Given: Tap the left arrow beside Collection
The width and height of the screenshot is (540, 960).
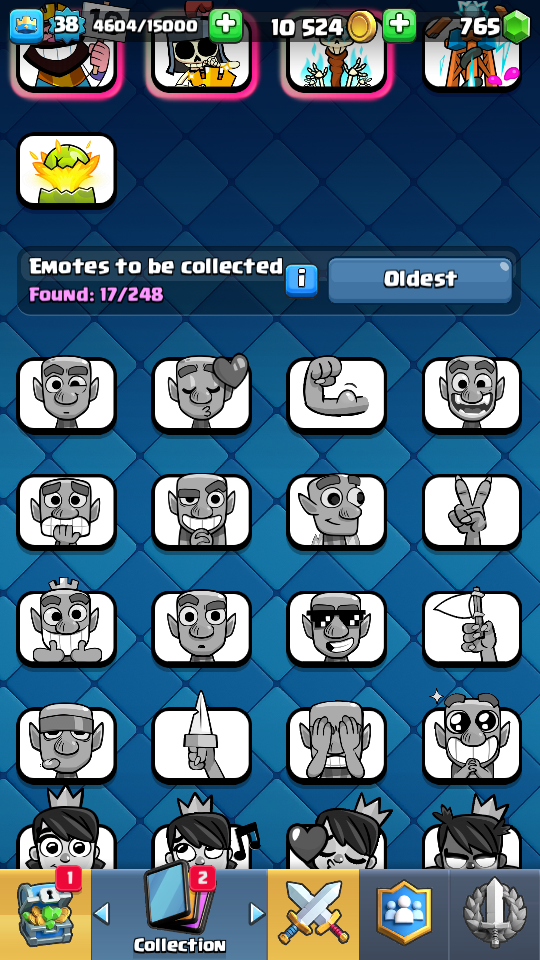Looking at the screenshot, I should pos(102,913).
